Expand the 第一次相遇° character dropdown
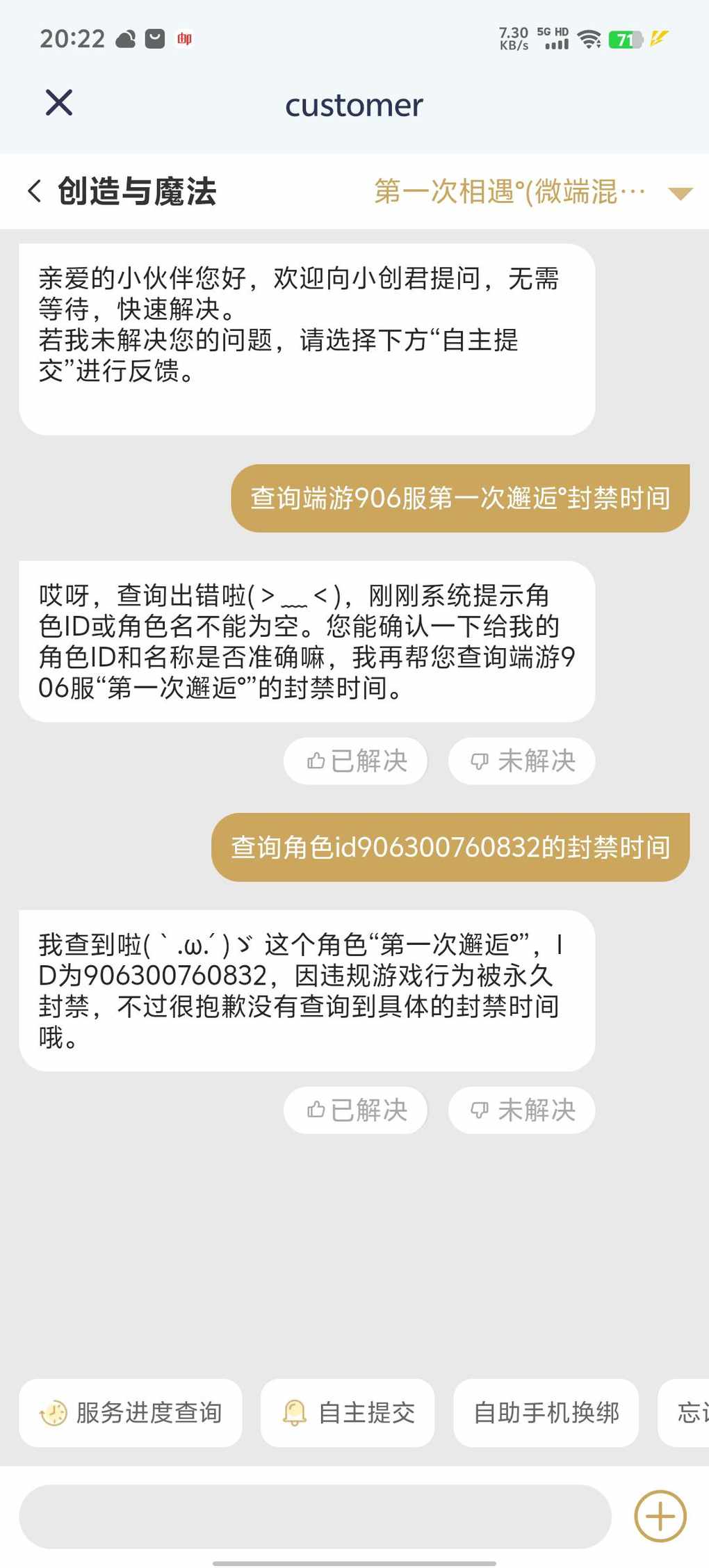Image resolution: width=709 pixels, height=1568 pixels. [679, 193]
